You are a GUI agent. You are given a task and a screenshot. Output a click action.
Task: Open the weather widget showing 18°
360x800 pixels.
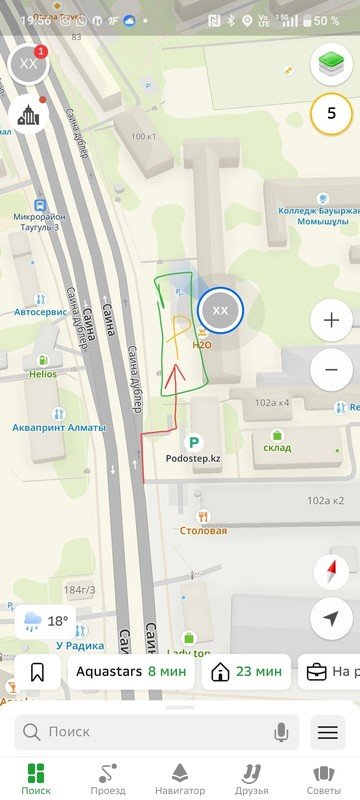[45, 621]
